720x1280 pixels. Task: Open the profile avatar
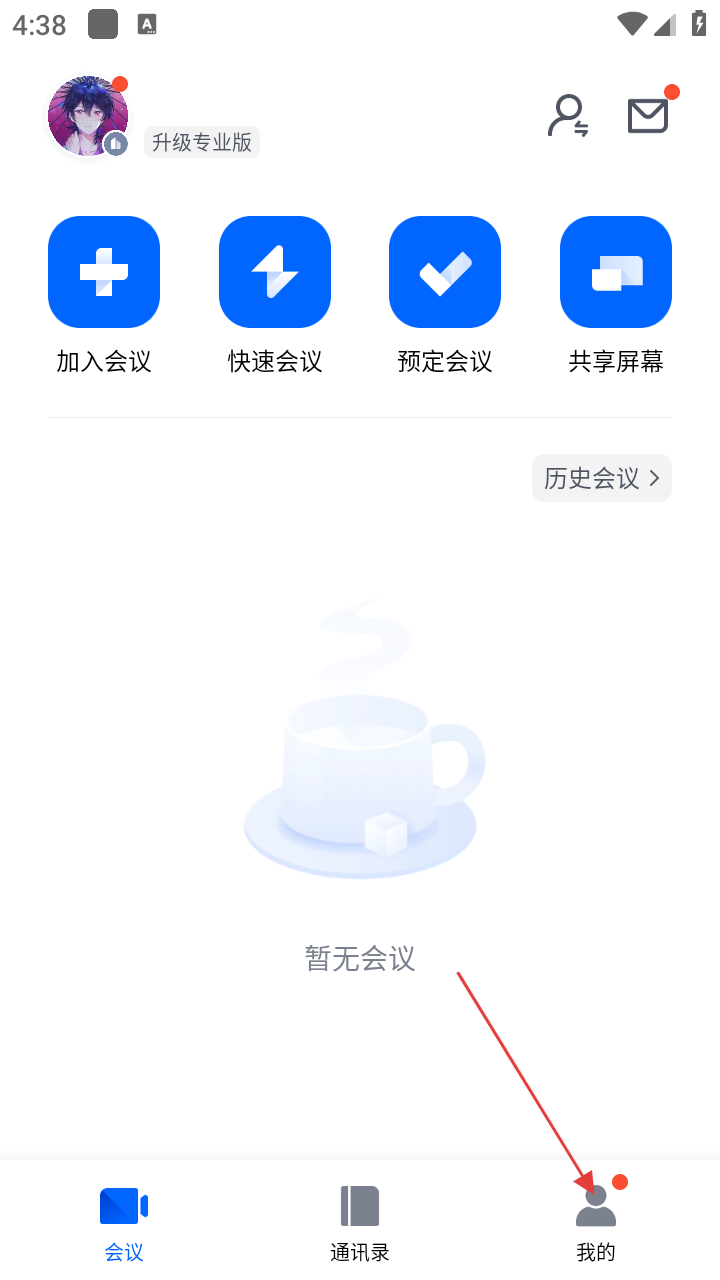(x=88, y=116)
